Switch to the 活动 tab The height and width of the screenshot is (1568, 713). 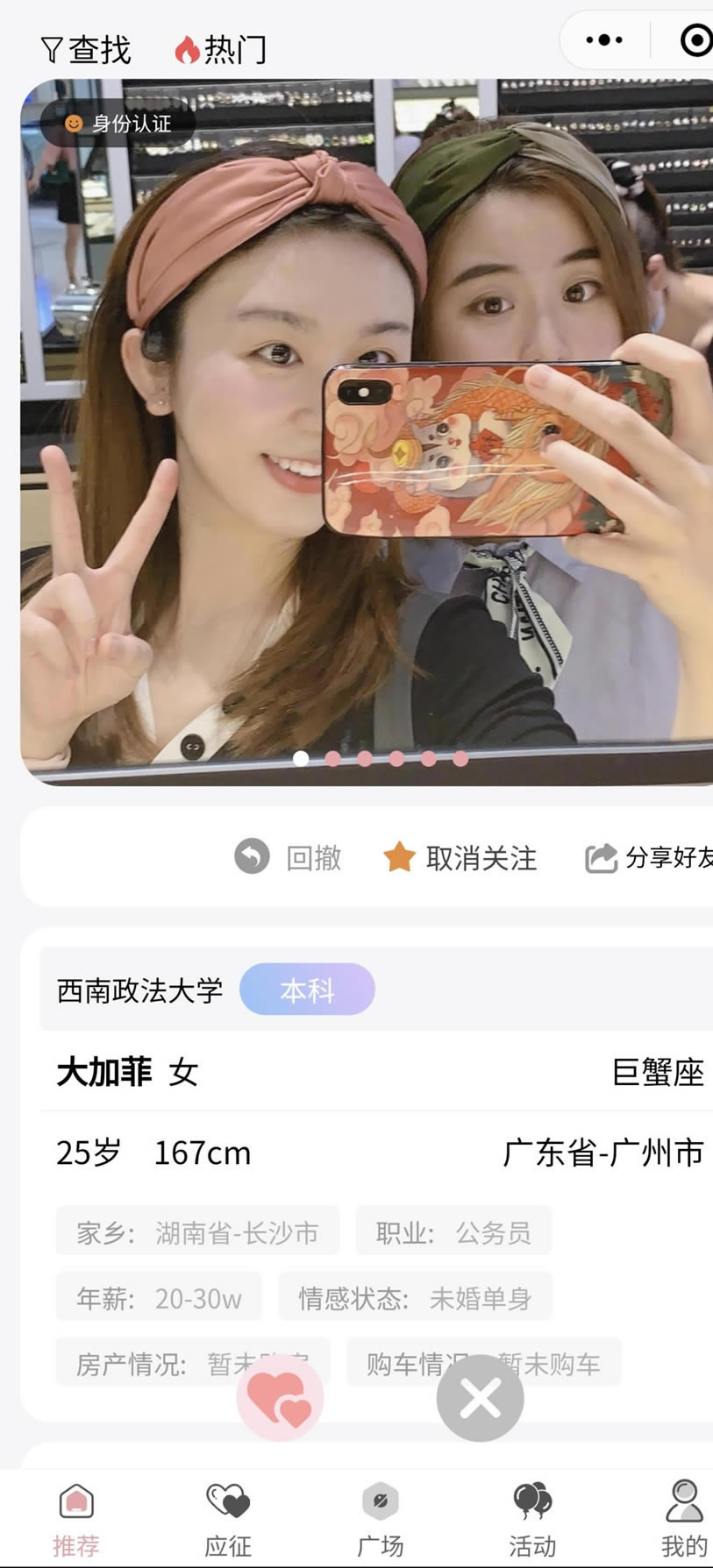[532, 1519]
